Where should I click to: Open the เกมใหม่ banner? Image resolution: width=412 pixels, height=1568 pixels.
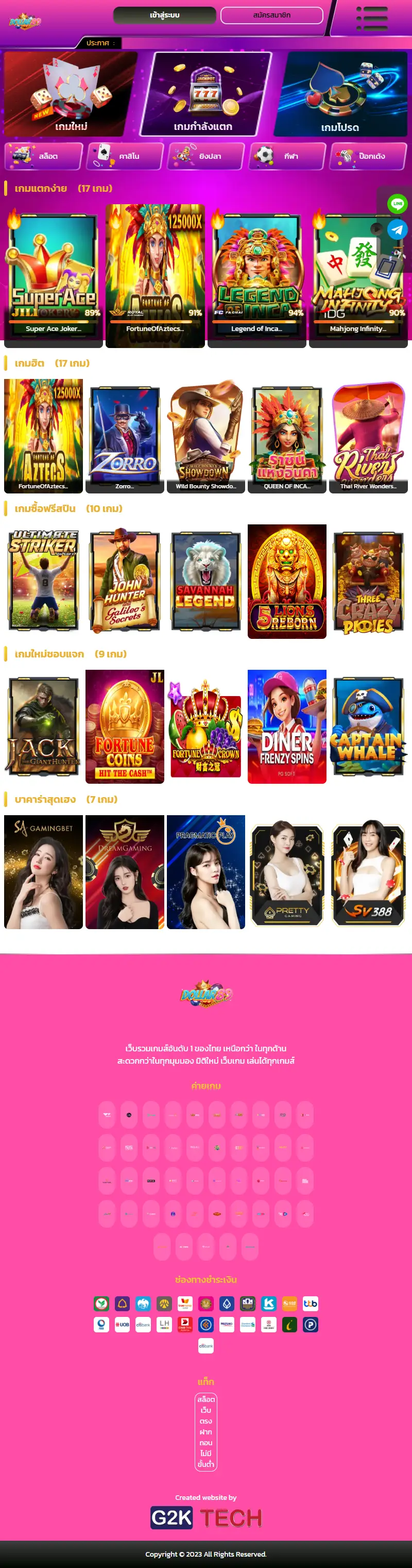coord(71,94)
